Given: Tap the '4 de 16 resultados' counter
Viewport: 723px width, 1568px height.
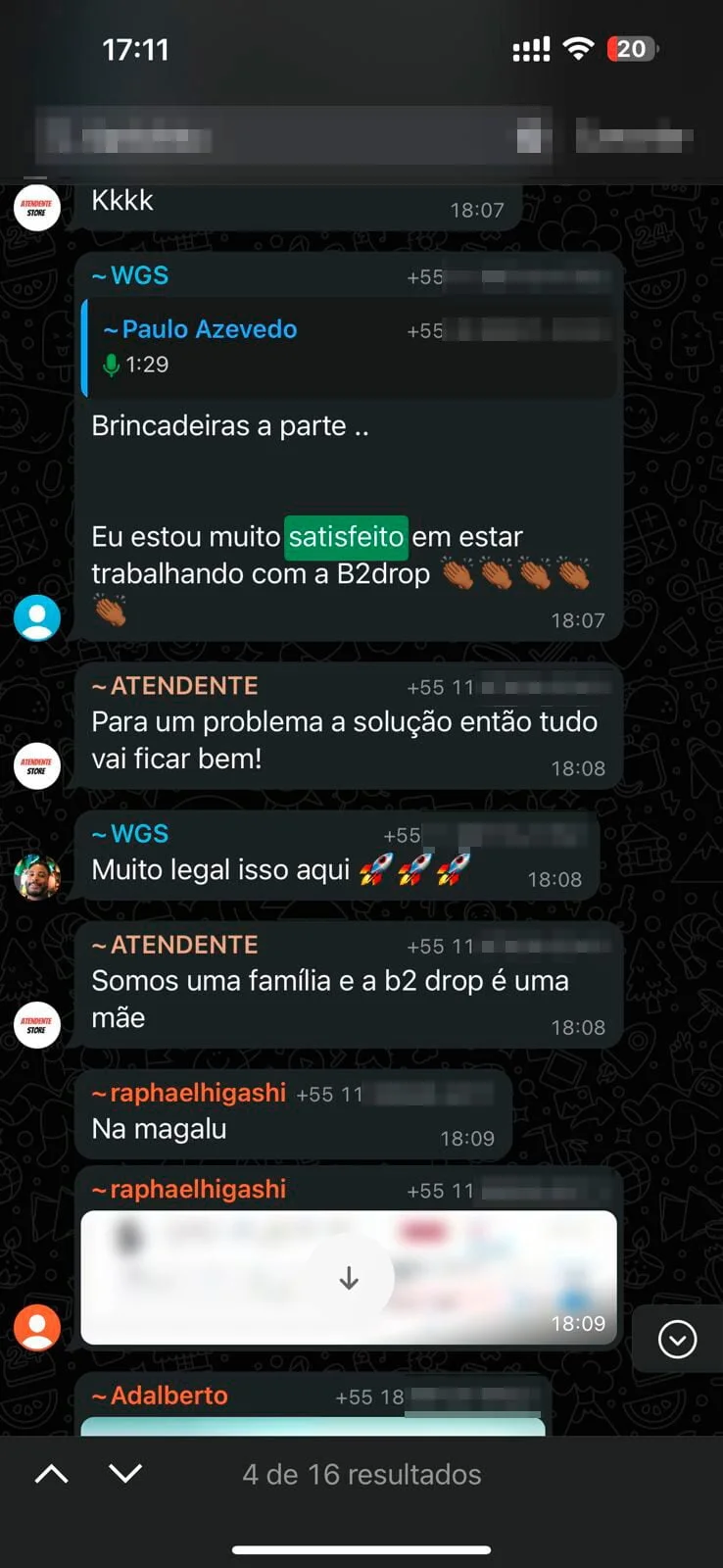Looking at the screenshot, I should [361, 1472].
